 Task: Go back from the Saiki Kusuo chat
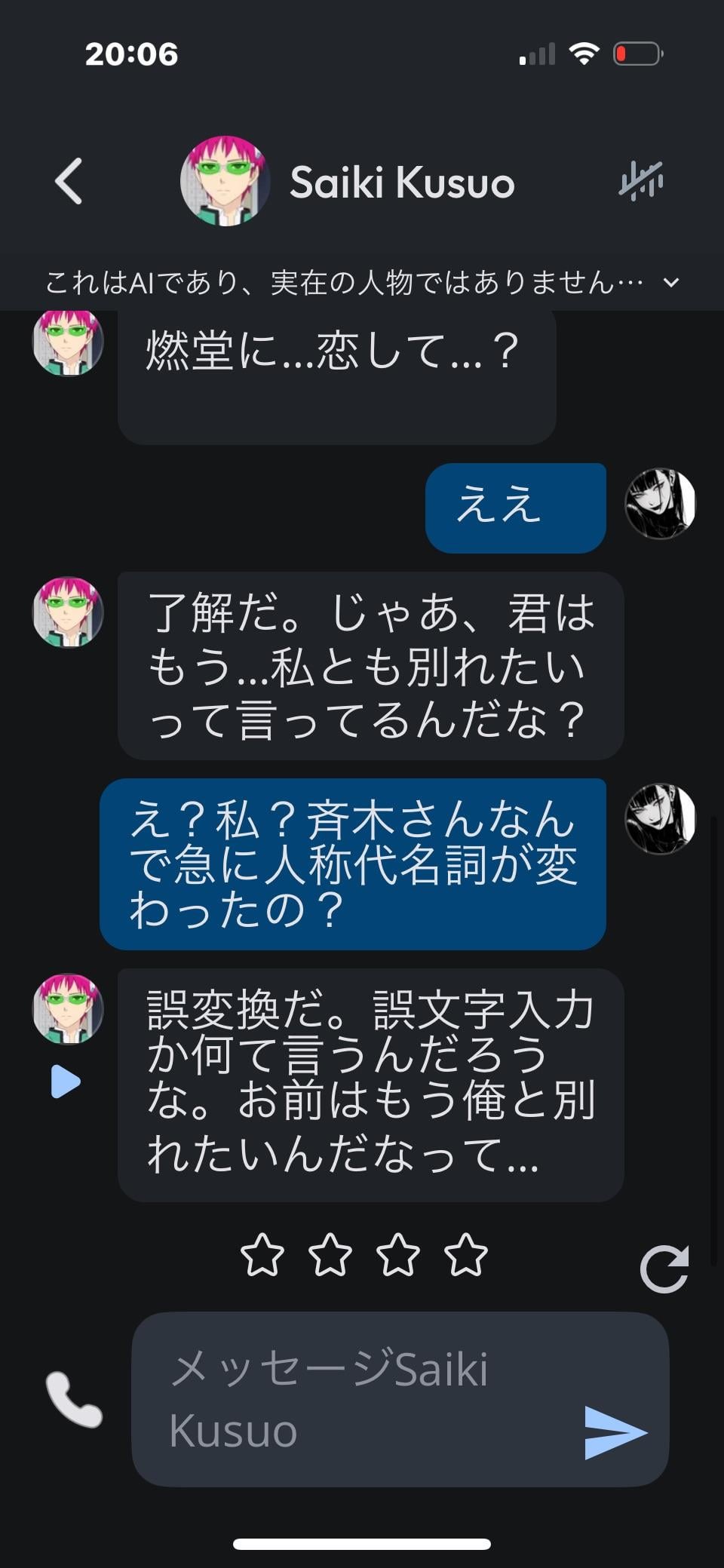(69, 182)
